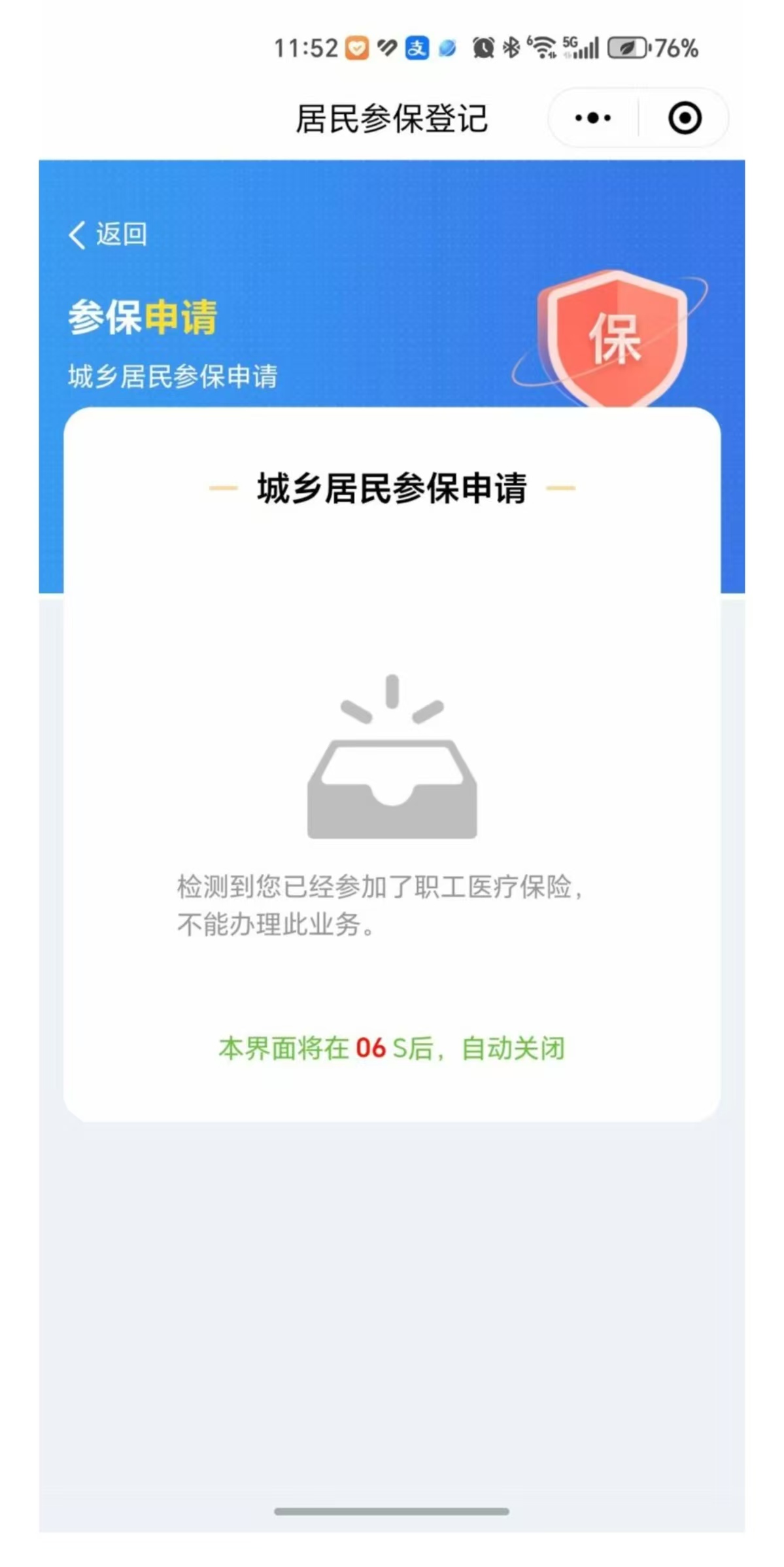The height and width of the screenshot is (1567, 784).
Task: Tap the 返回 back link
Action: (x=108, y=234)
